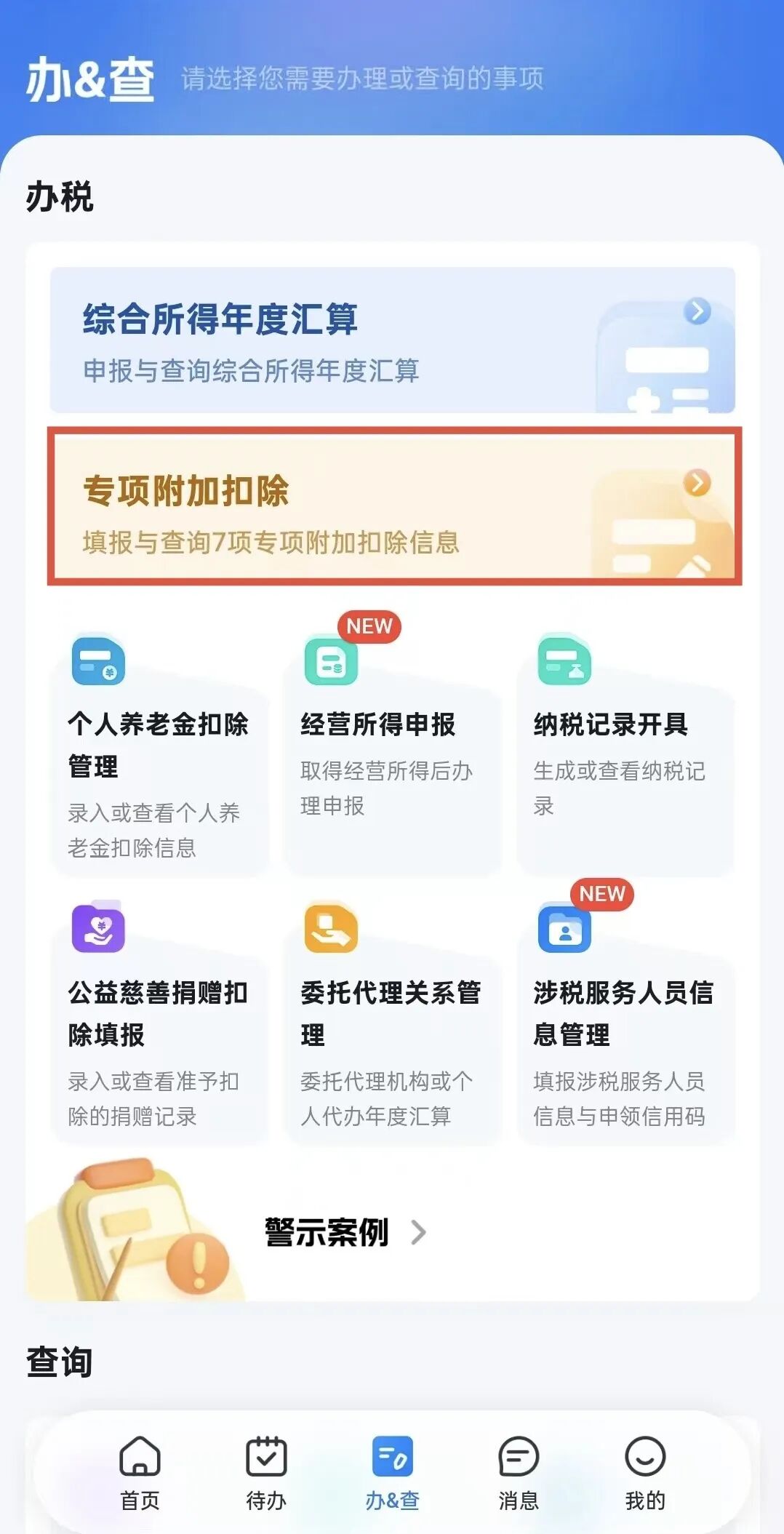Open 综合所得年度汇算 card
The height and width of the screenshot is (1534, 784).
click(392, 340)
